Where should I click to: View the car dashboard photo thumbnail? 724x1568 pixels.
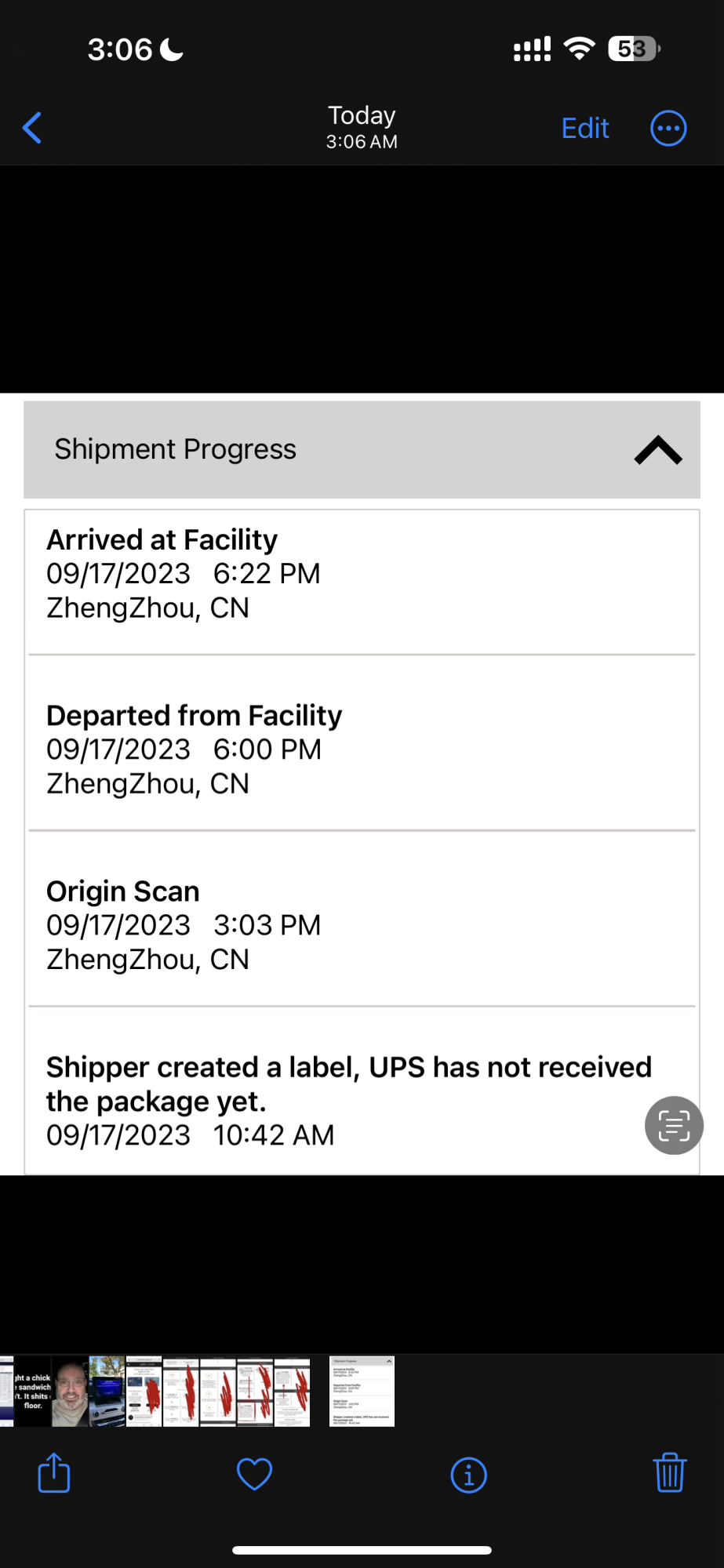(107, 1392)
